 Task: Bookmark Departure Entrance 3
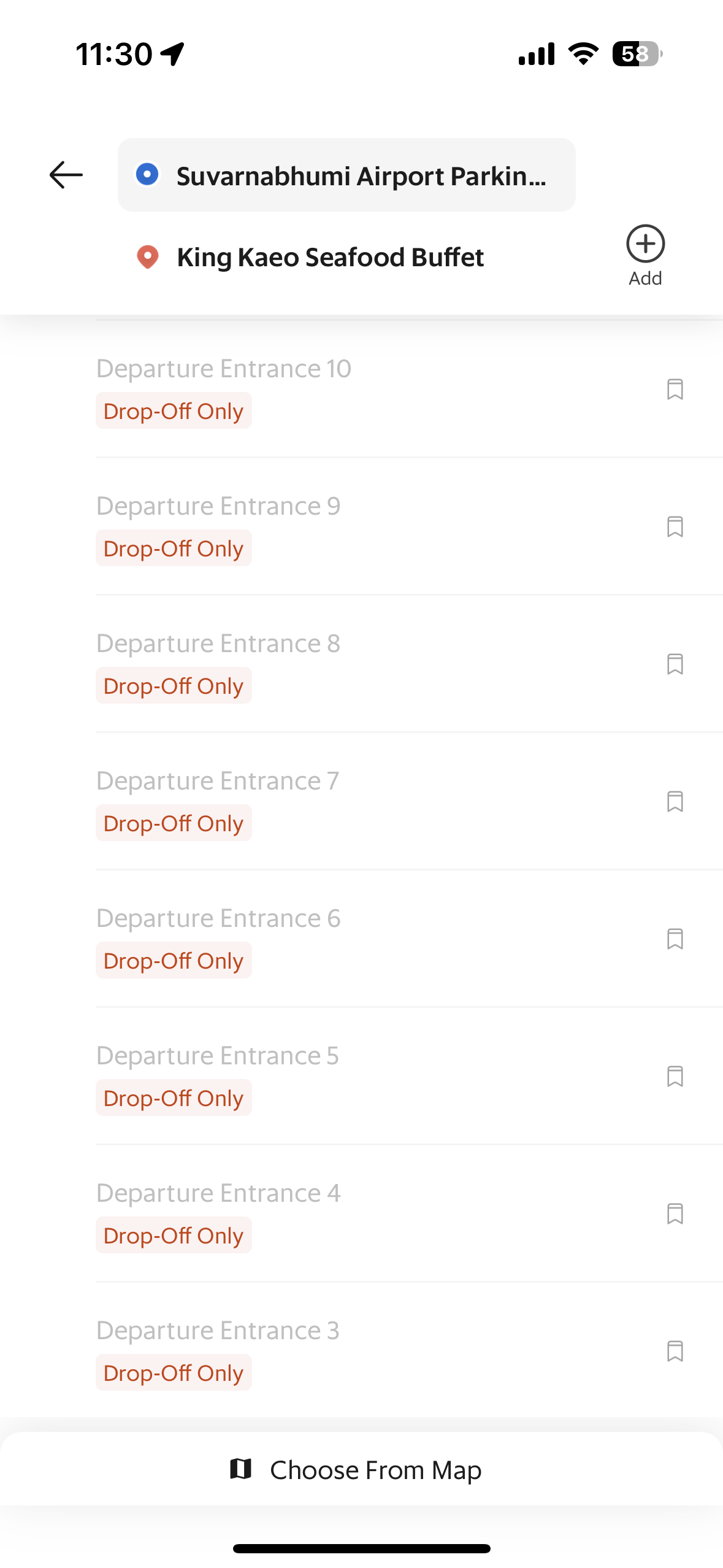click(675, 1351)
